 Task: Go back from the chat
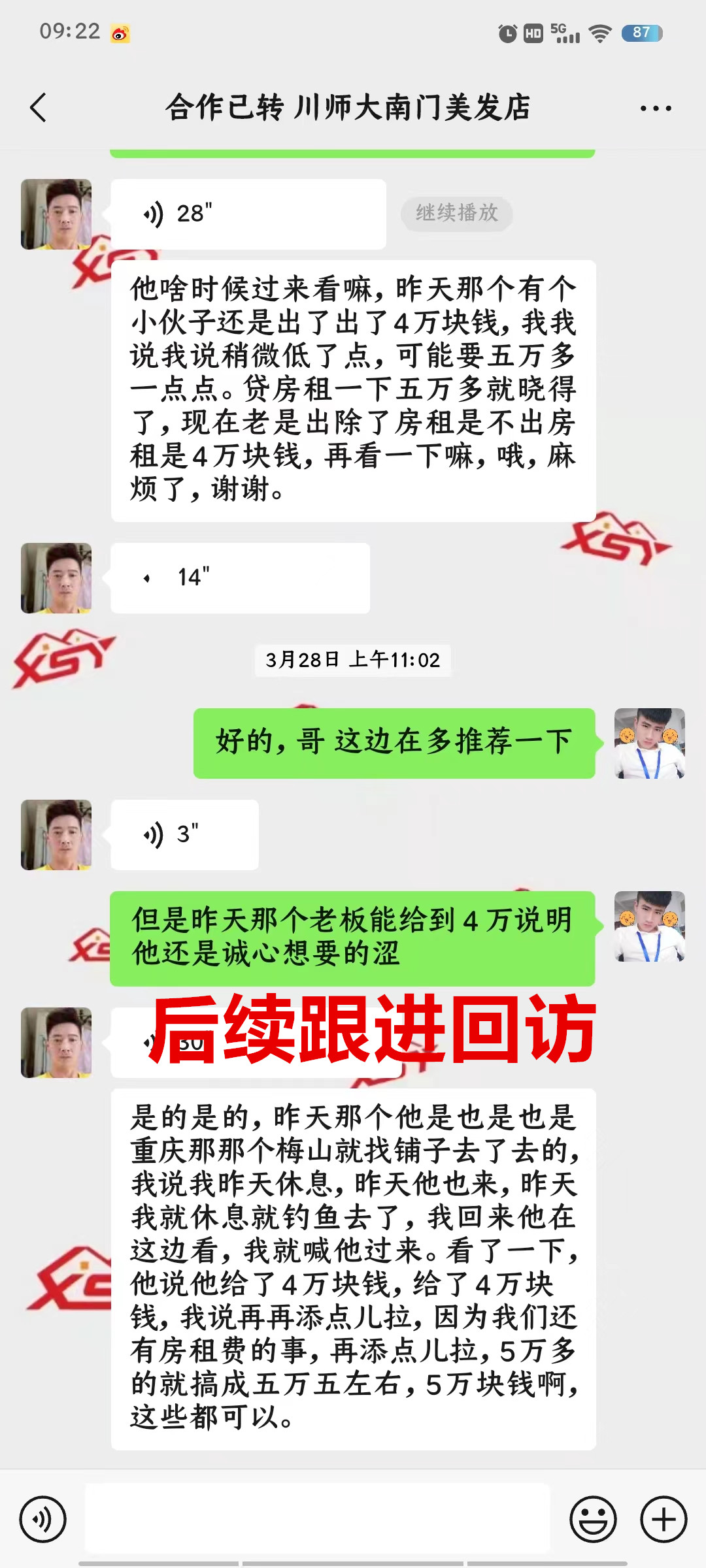39,108
